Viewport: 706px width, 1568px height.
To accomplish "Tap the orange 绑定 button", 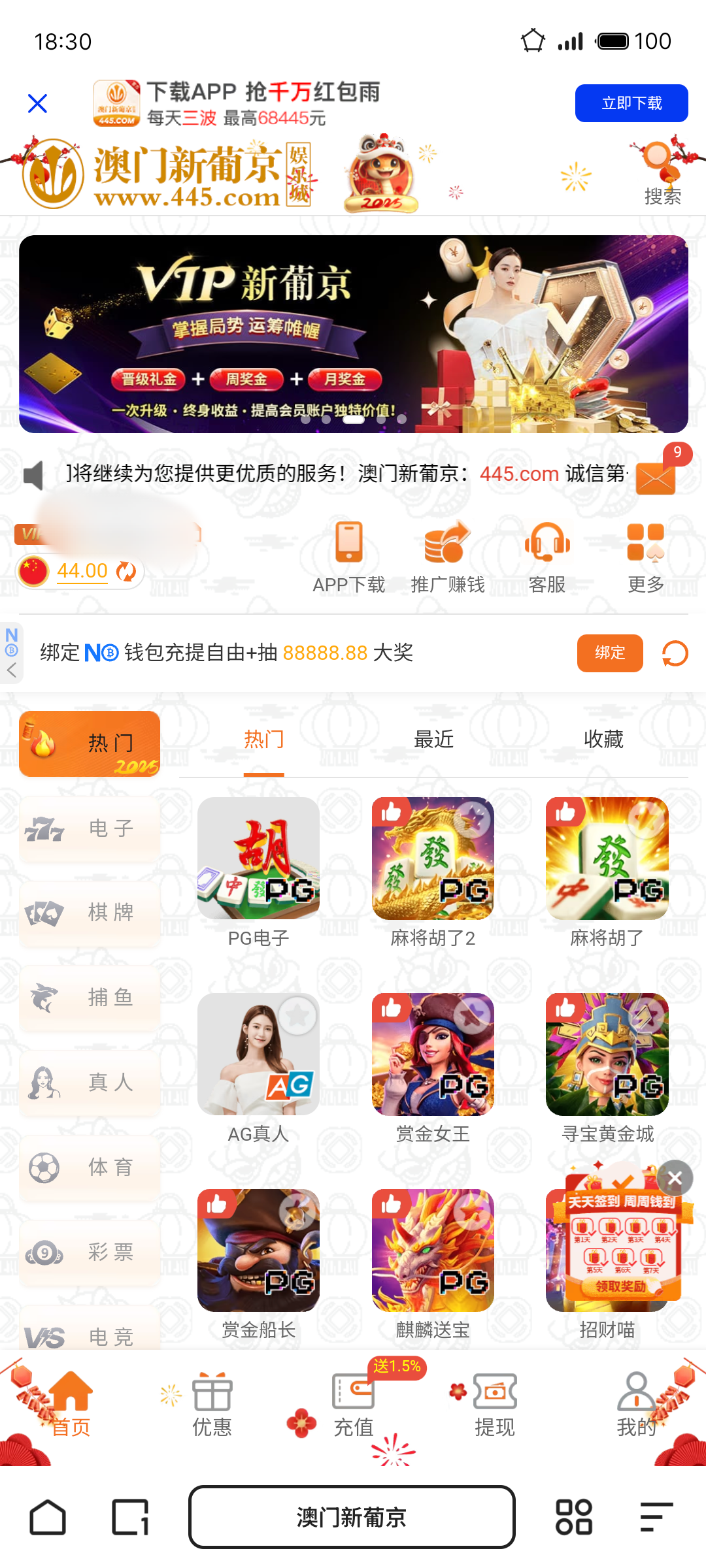I will click(609, 653).
